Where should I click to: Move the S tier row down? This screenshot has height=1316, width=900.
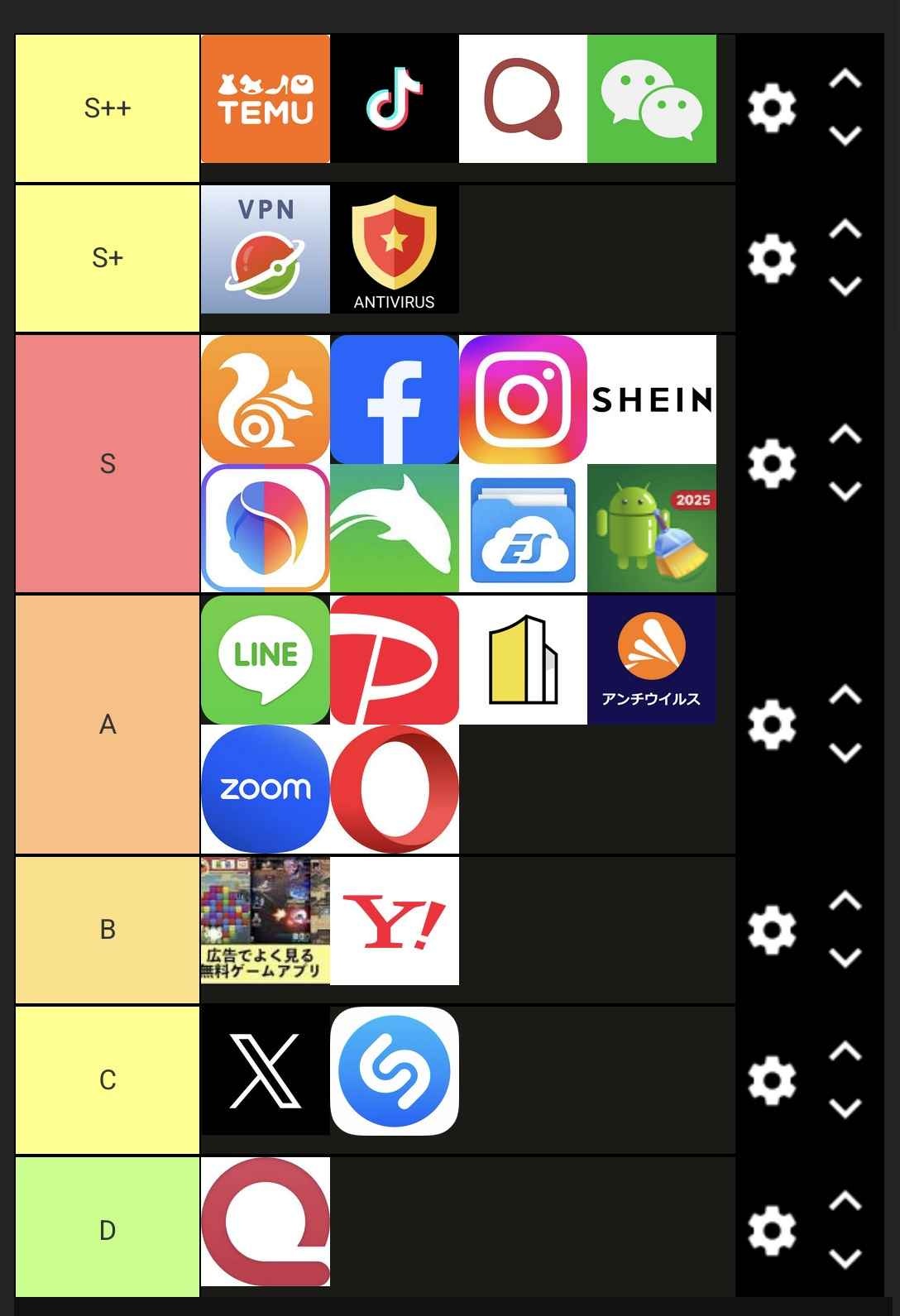(x=845, y=491)
